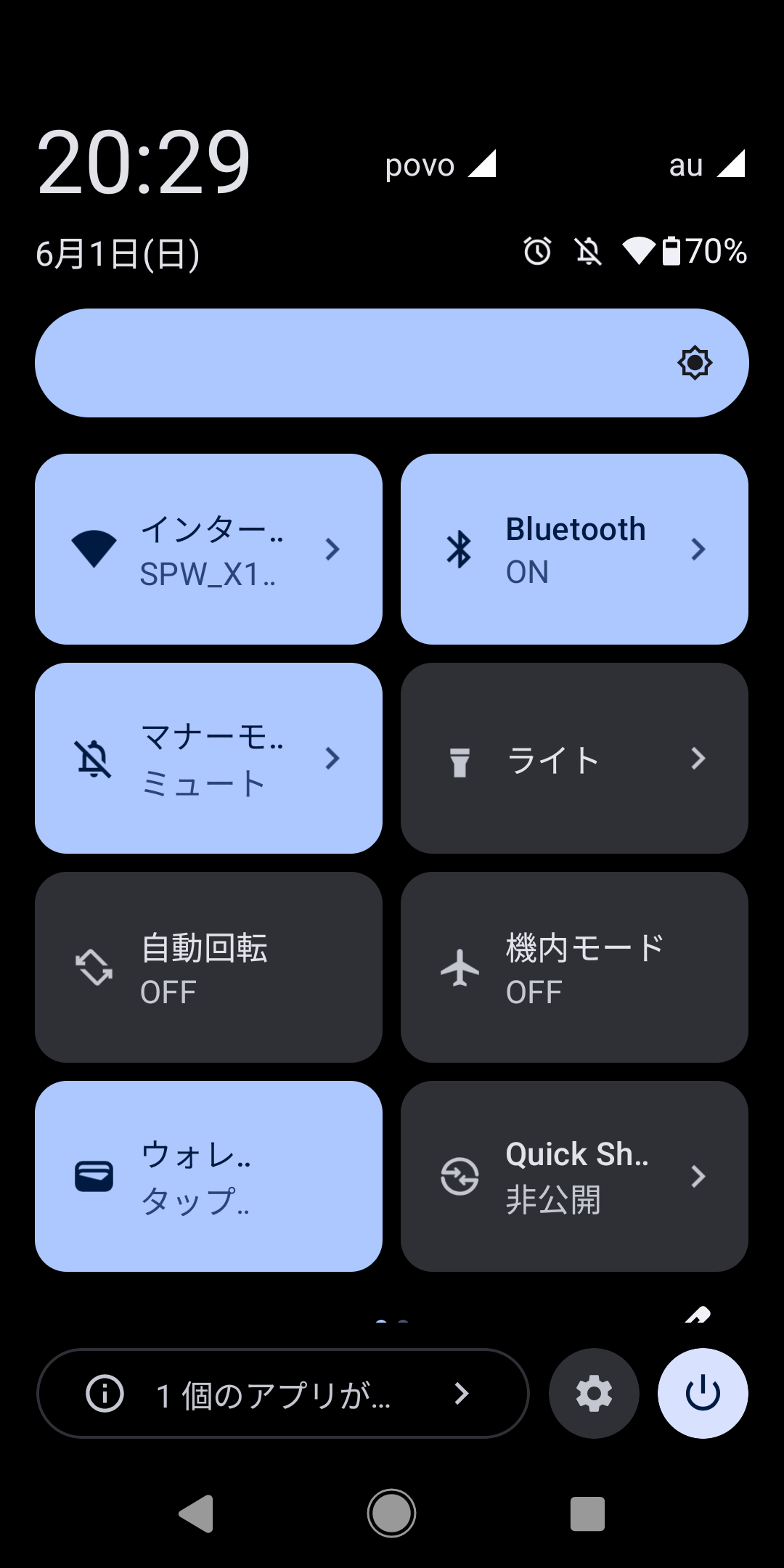The image size is (784, 1568).
Task: Open the power menu button
Action: click(703, 1393)
